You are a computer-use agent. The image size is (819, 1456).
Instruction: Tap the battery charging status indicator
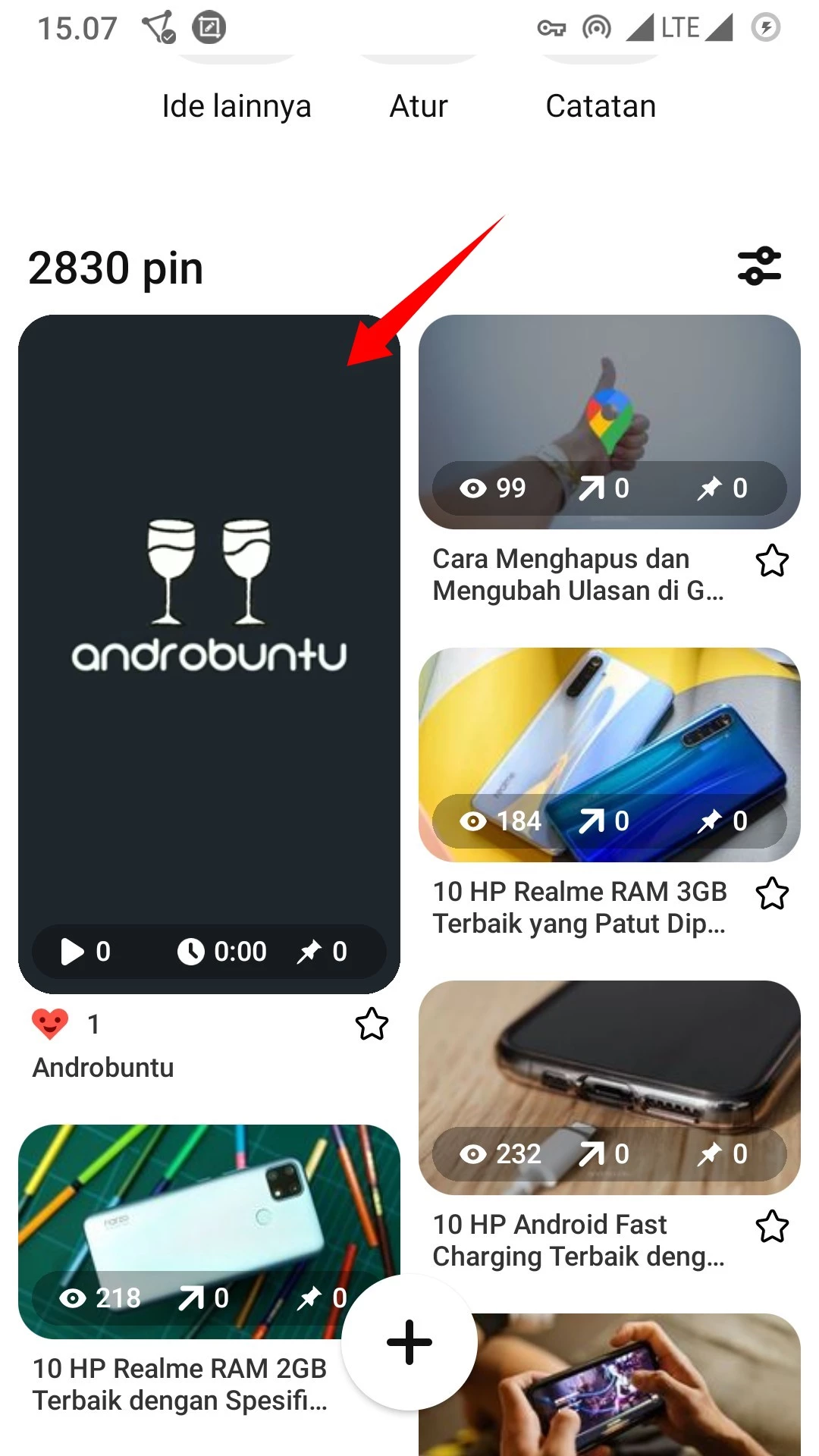765,27
